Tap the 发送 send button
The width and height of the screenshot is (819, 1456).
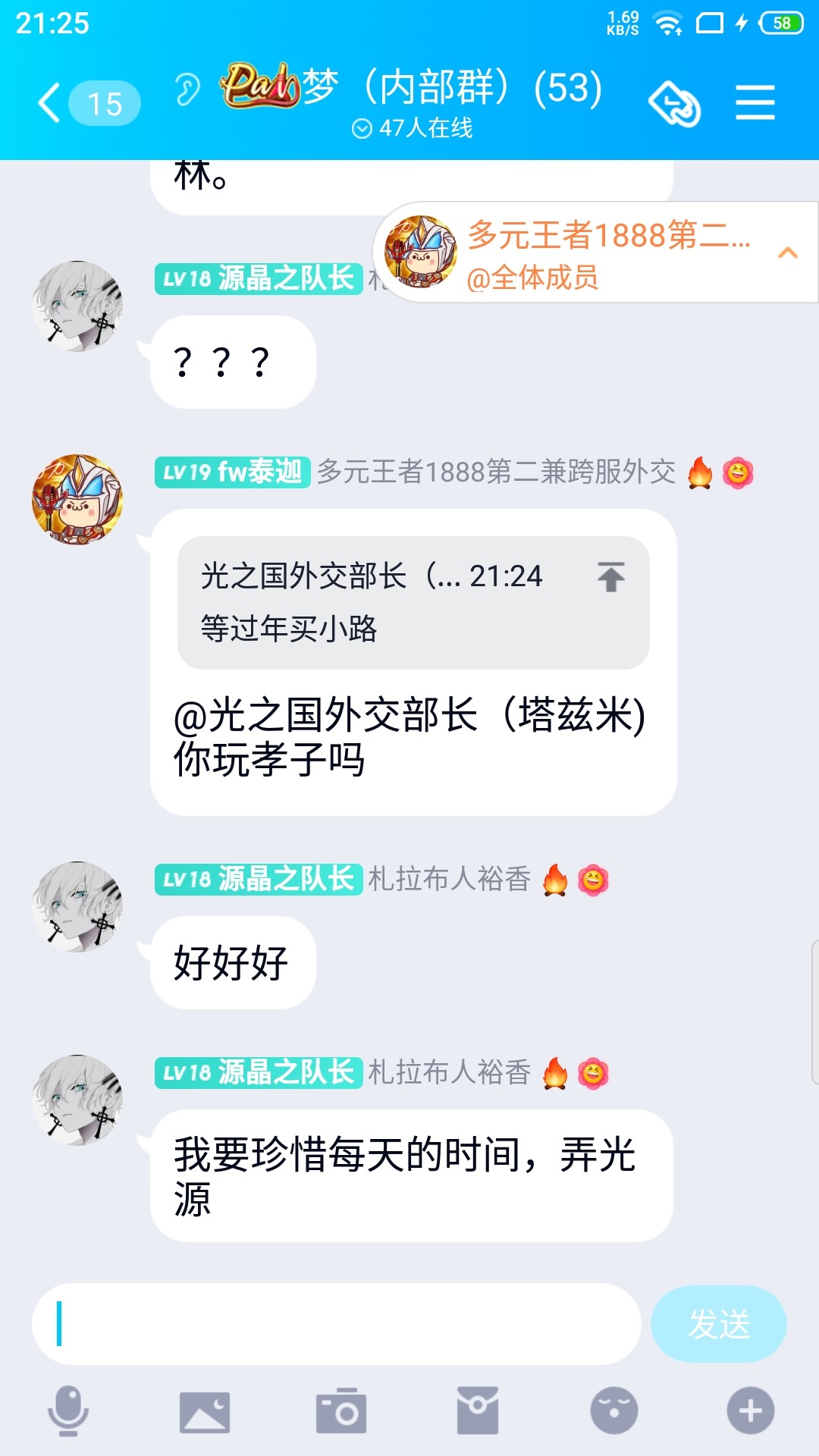718,1324
